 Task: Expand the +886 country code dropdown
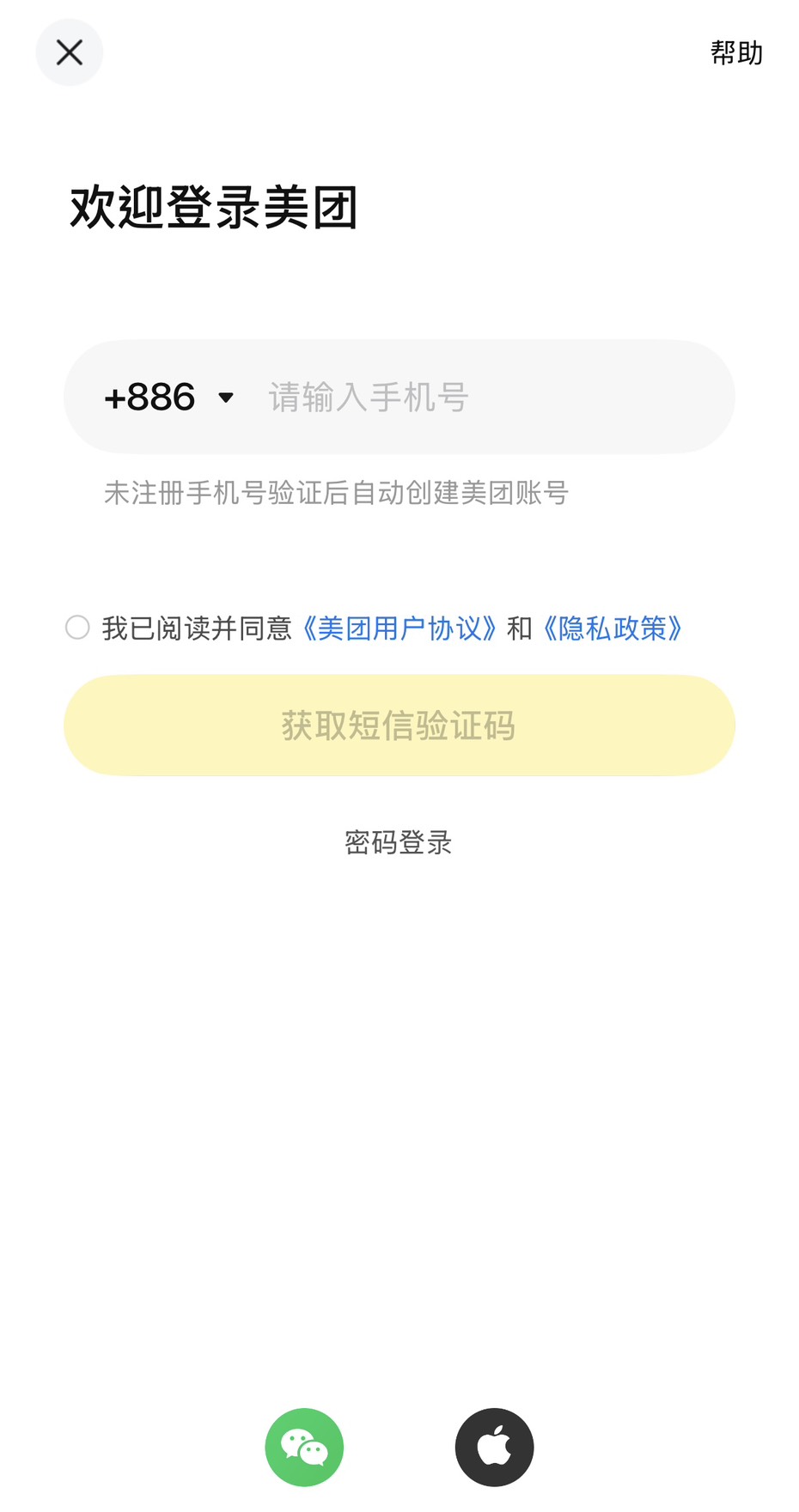click(x=168, y=398)
